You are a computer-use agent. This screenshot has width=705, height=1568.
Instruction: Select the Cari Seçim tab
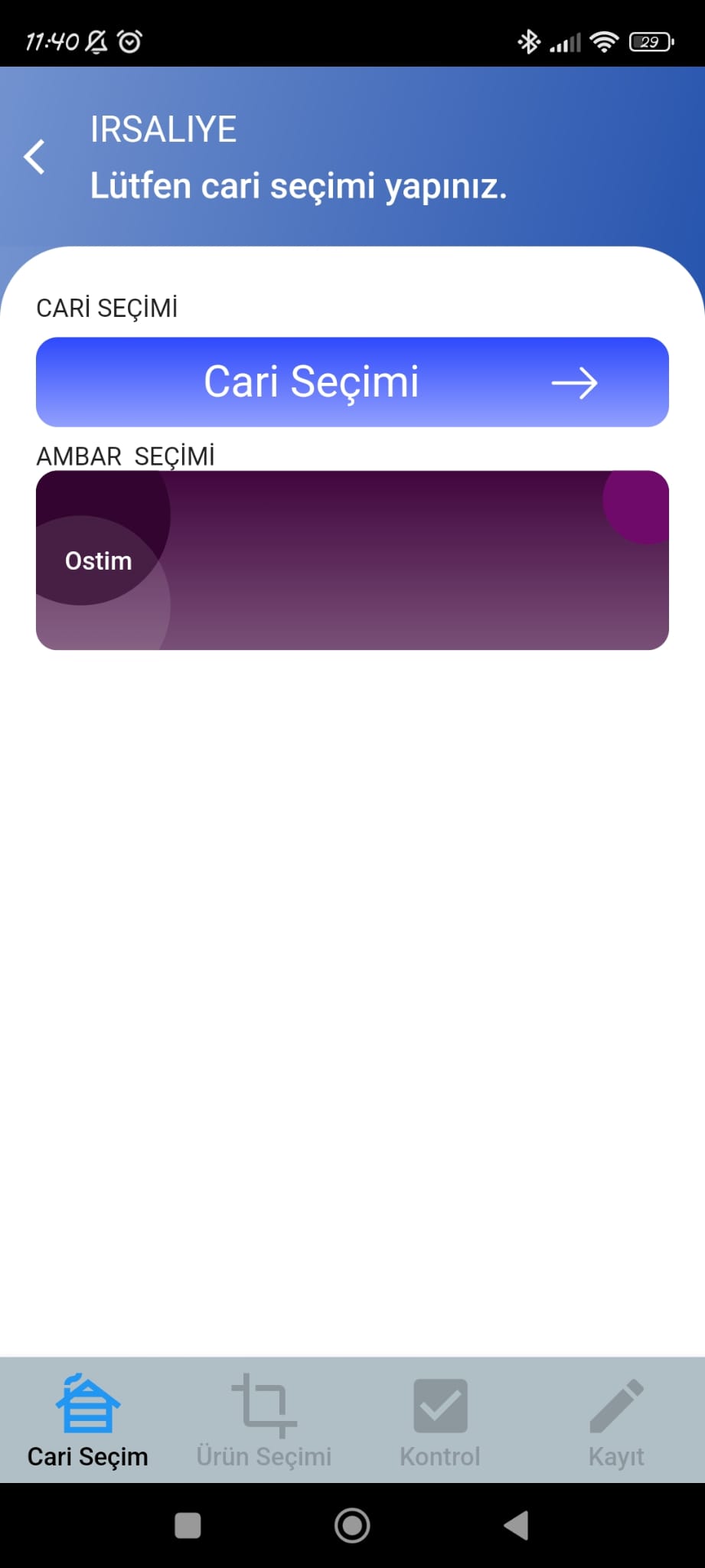point(88,1420)
